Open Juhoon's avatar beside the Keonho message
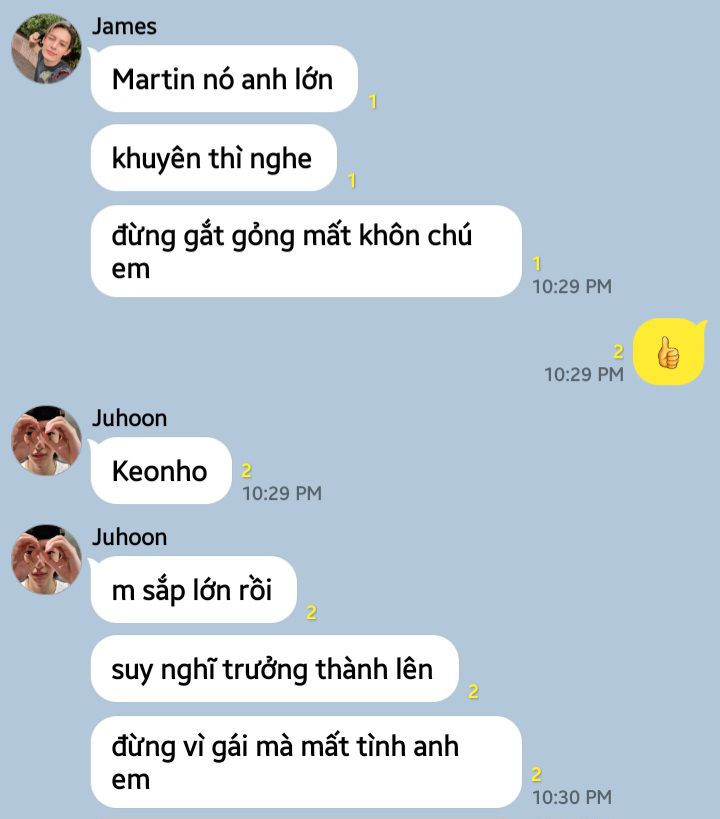The height and width of the screenshot is (819, 720). point(46,440)
